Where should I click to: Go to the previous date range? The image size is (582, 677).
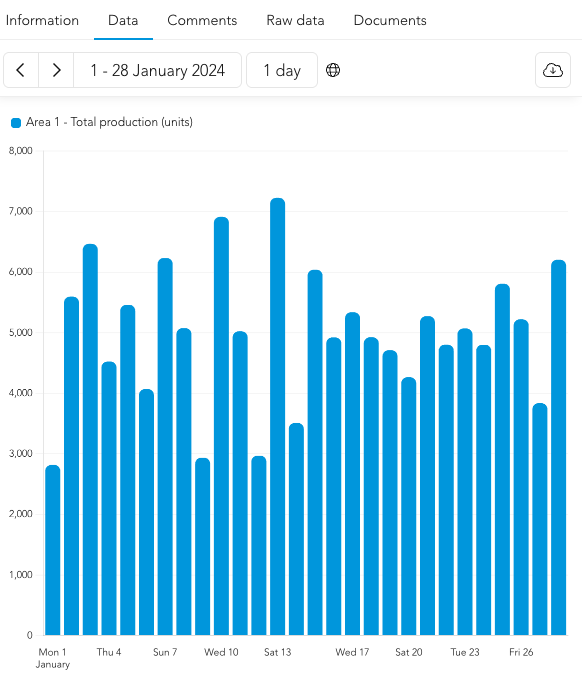click(x=21, y=70)
